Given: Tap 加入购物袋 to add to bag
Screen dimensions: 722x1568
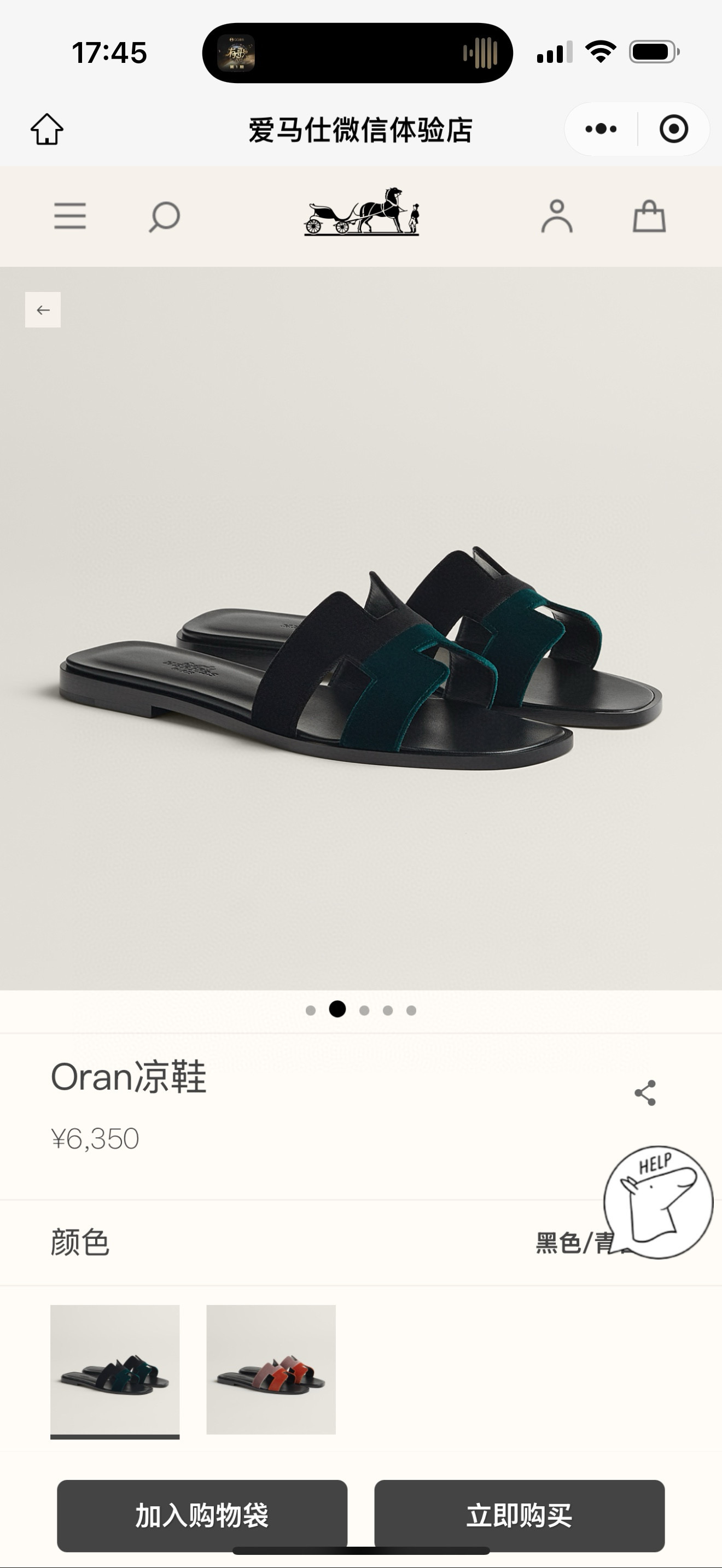Looking at the screenshot, I should pos(202,1515).
